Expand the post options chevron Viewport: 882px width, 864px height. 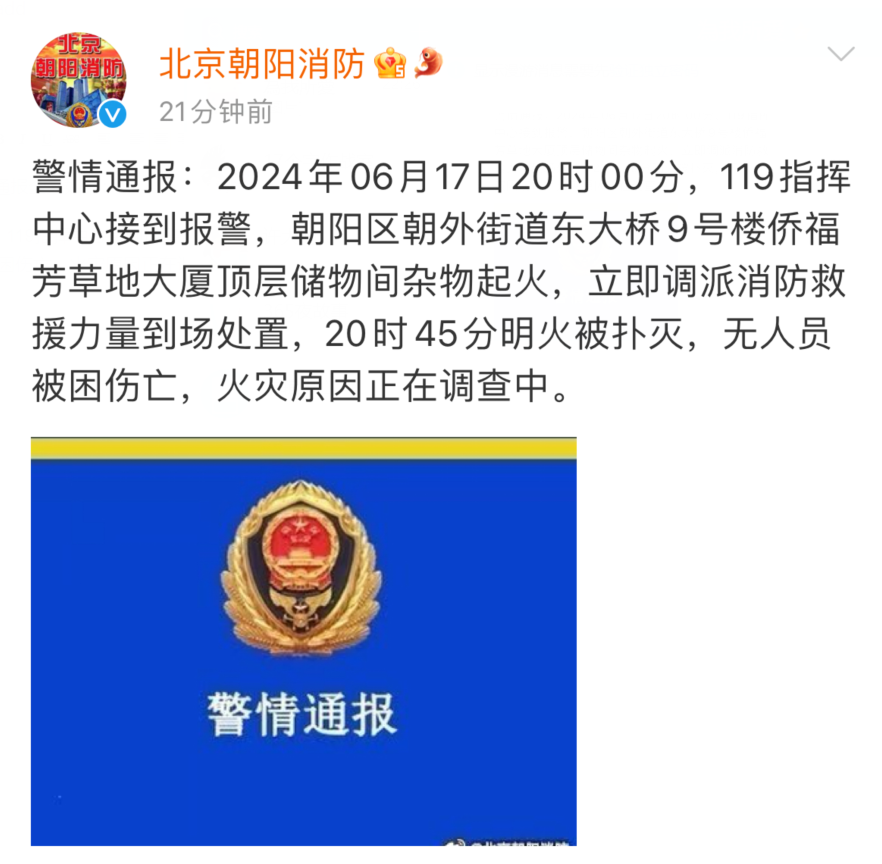(x=842, y=54)
